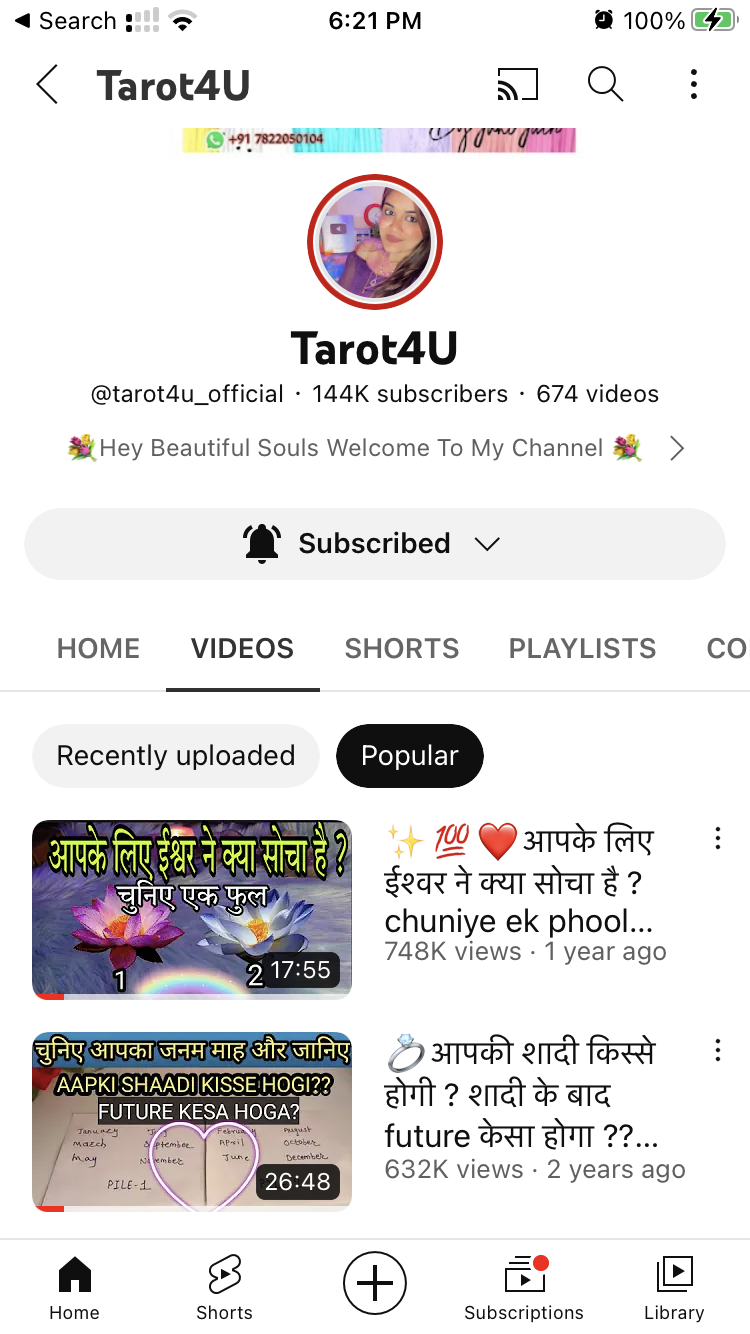Screen dimensions: 750x1334
Task: Open options for the 748K views video
Action: 717,839
